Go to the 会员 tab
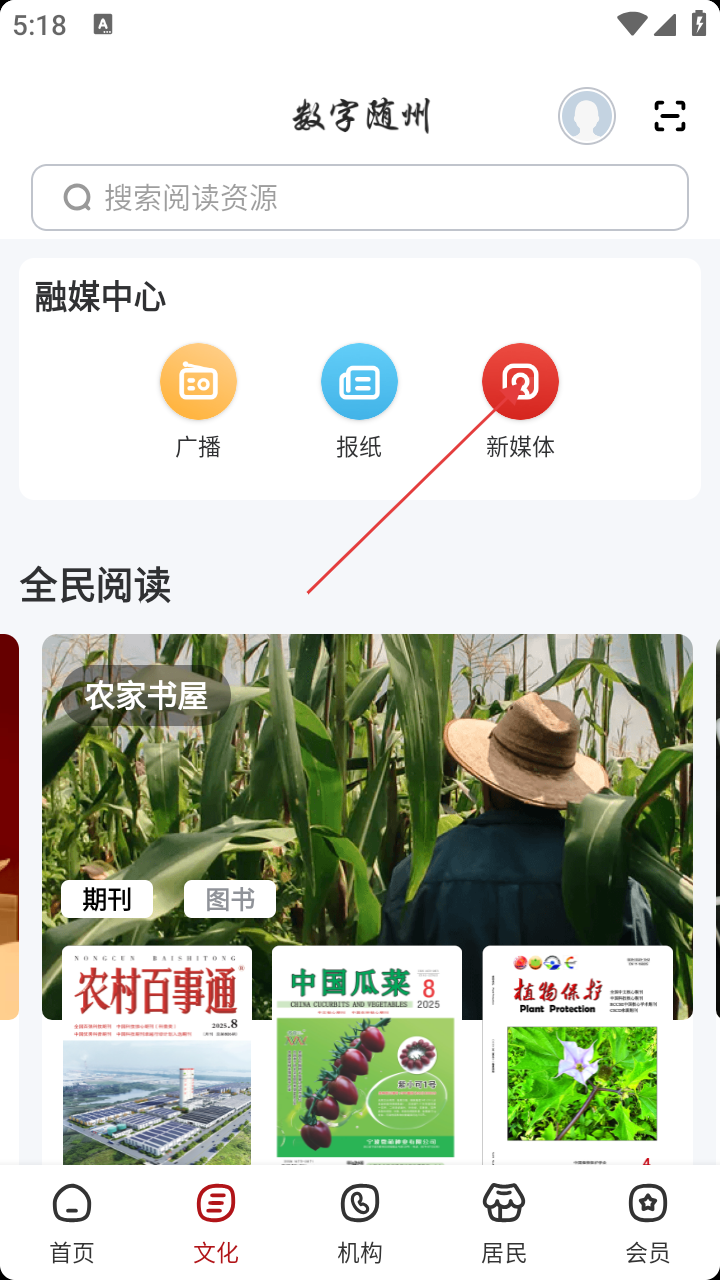Screen dimensions: 720x1280 click(648, 1222)
